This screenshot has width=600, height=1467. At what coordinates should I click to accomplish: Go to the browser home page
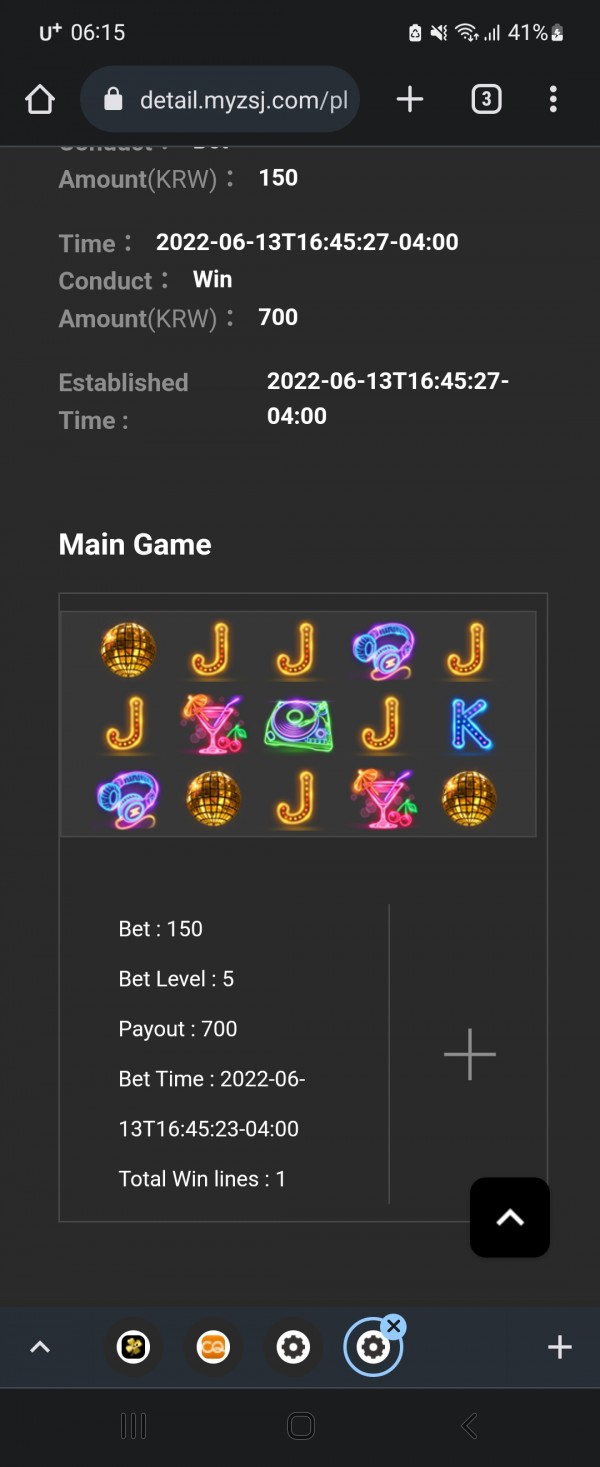[39, 99]
